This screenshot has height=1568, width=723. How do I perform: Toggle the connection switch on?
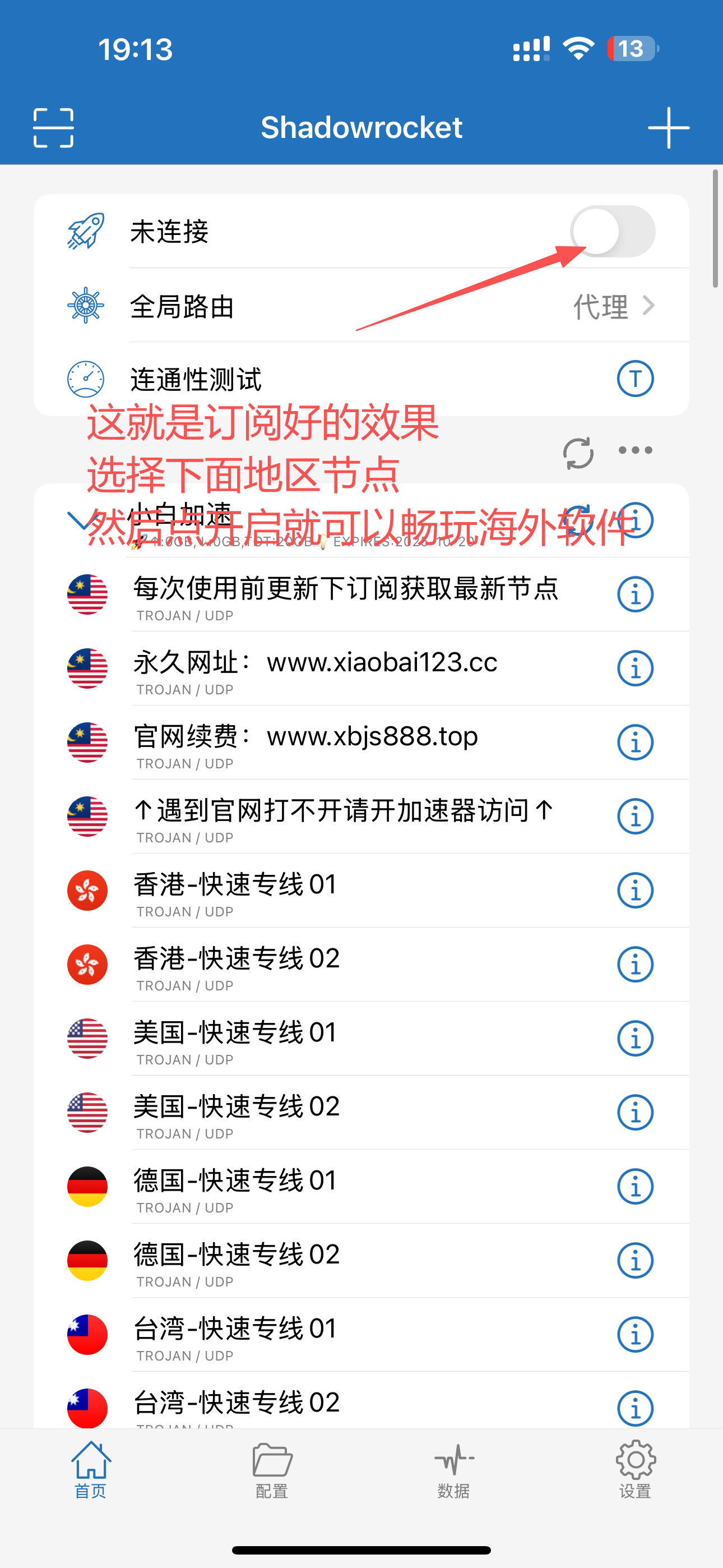tap(612, 231)
